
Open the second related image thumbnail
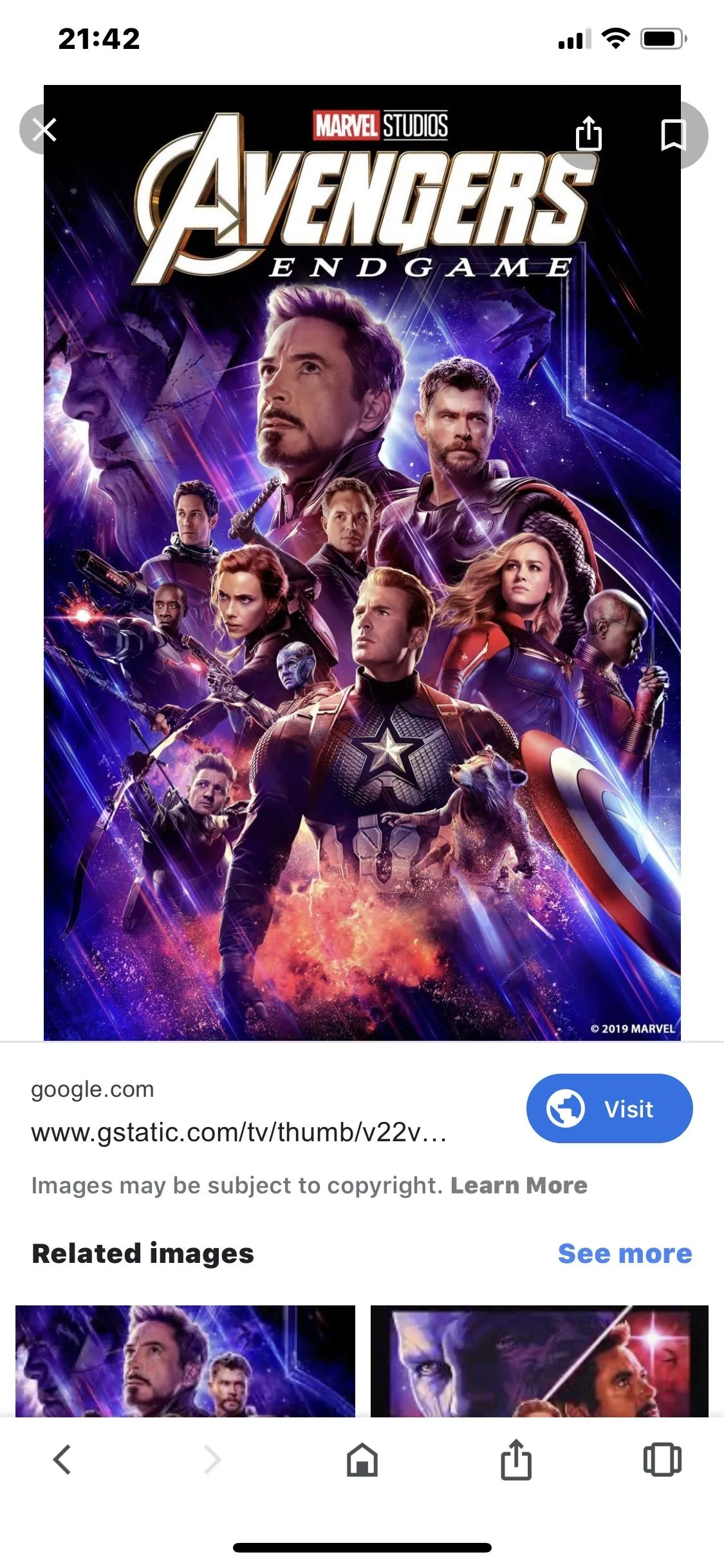coord(539,1361)
